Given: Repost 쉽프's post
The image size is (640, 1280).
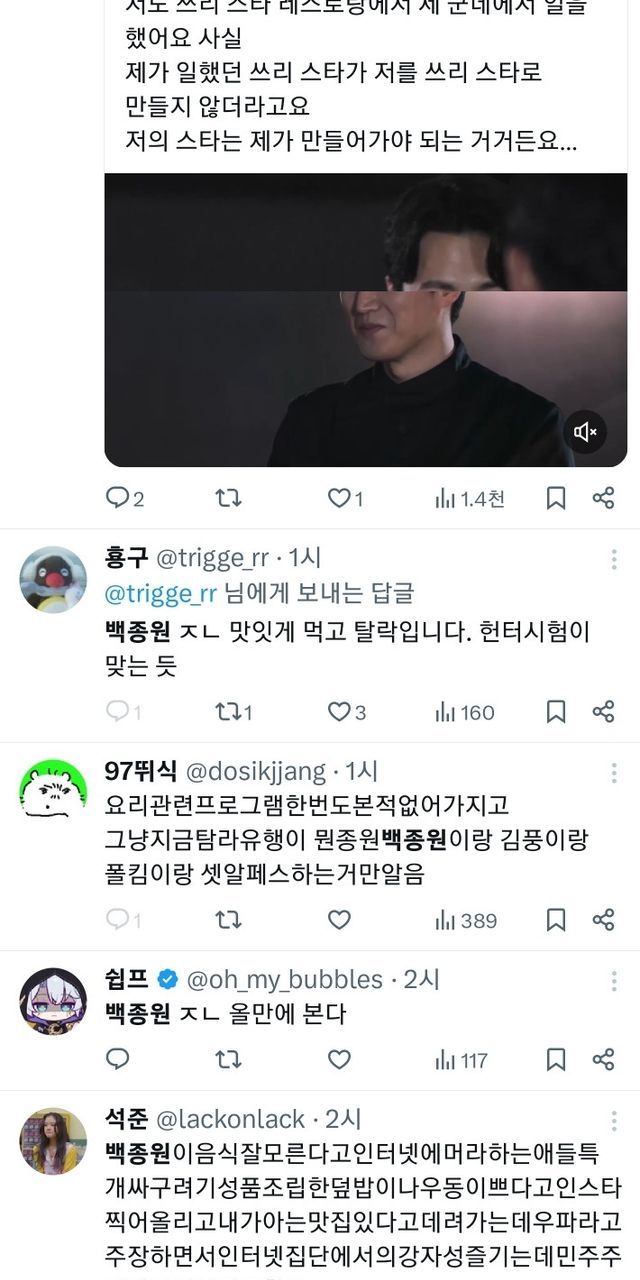Looking at the screenshot, I should pyautogui.click(x=228, y=1060).
